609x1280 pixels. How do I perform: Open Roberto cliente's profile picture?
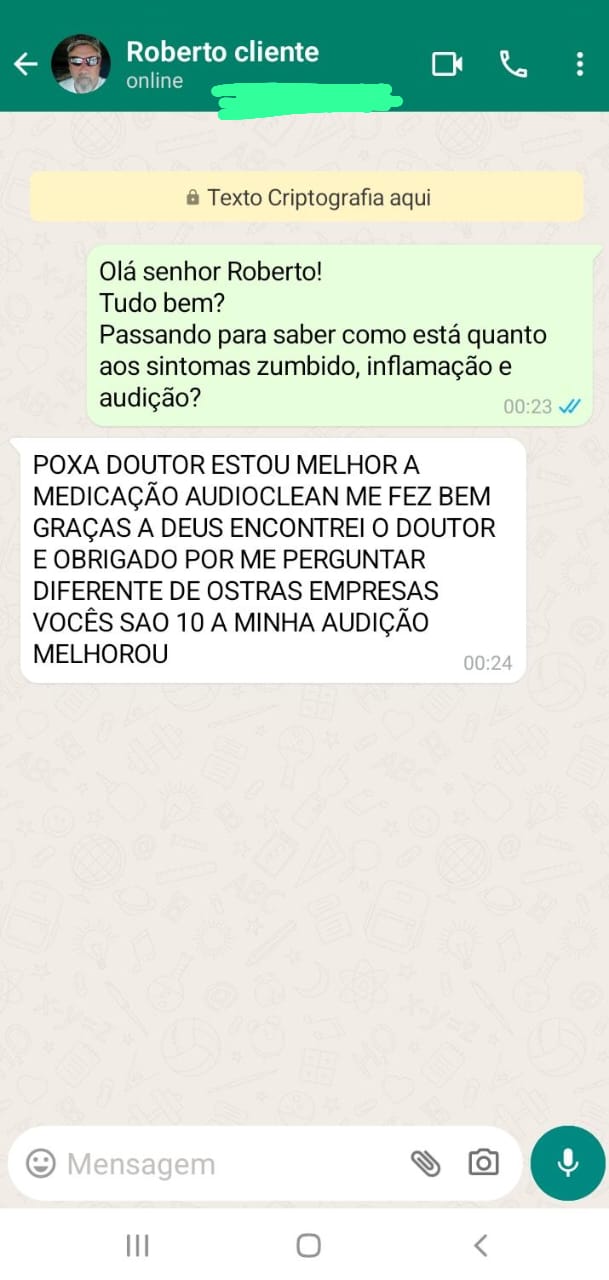(x=80, y=65)
